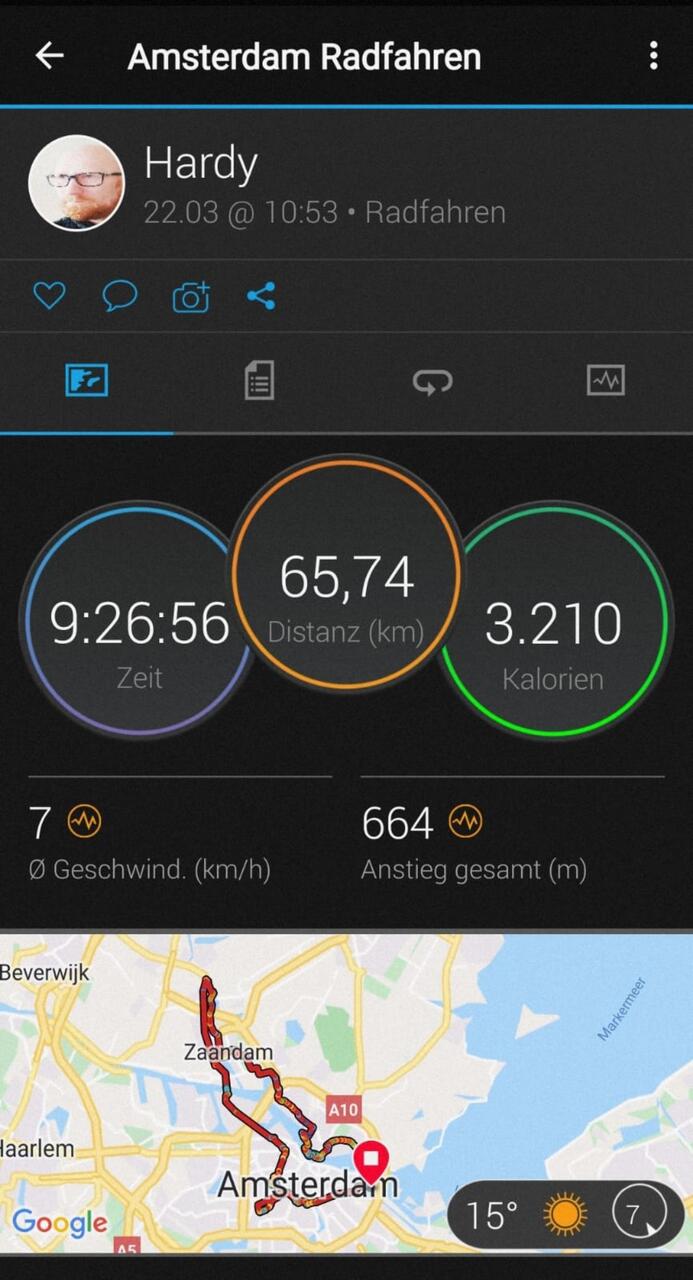The height and width of the screenshot is (1280, 693).
Task: Open the comment bubble
Action: (x=120, y=296)
